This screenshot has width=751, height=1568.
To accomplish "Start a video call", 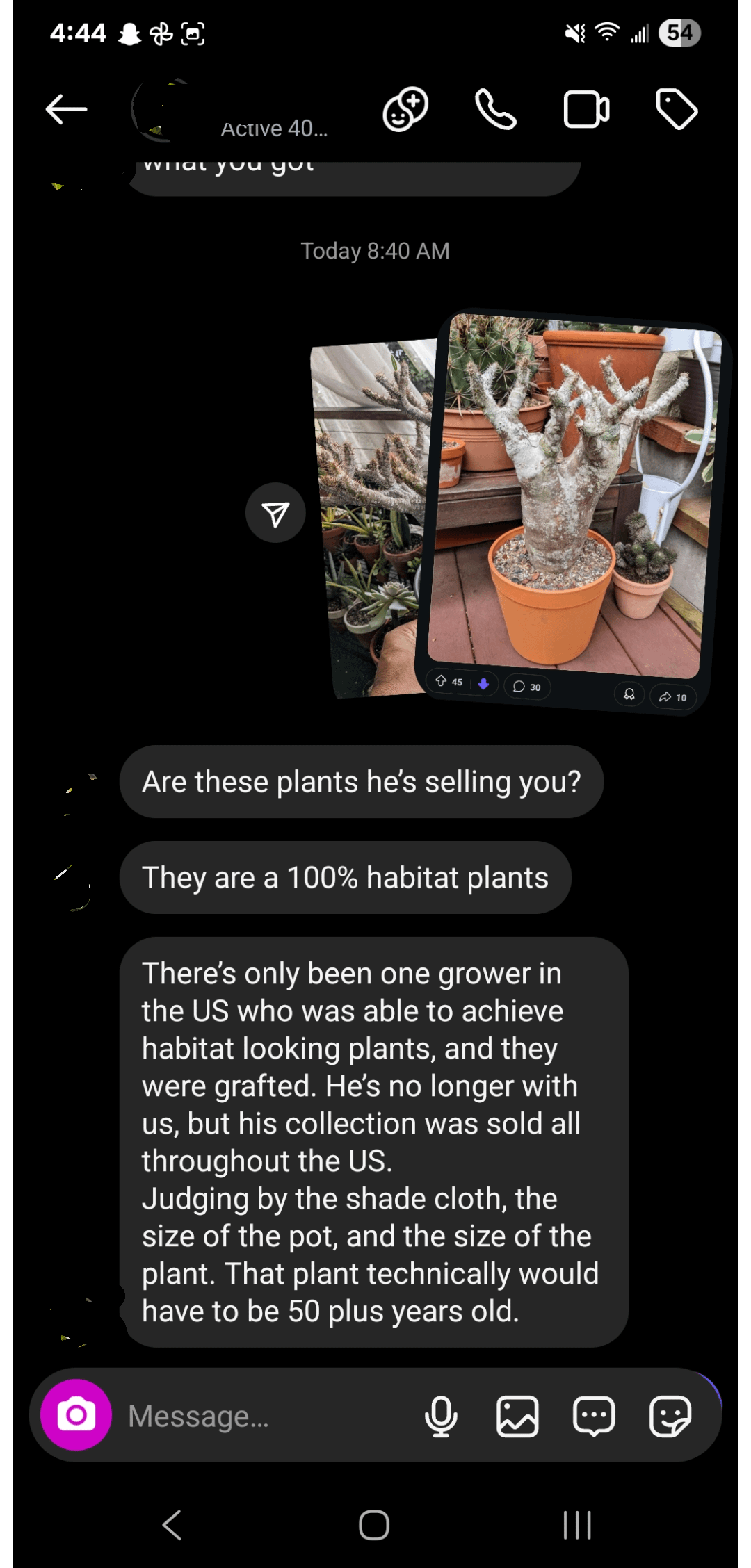I will click(586, 110).
